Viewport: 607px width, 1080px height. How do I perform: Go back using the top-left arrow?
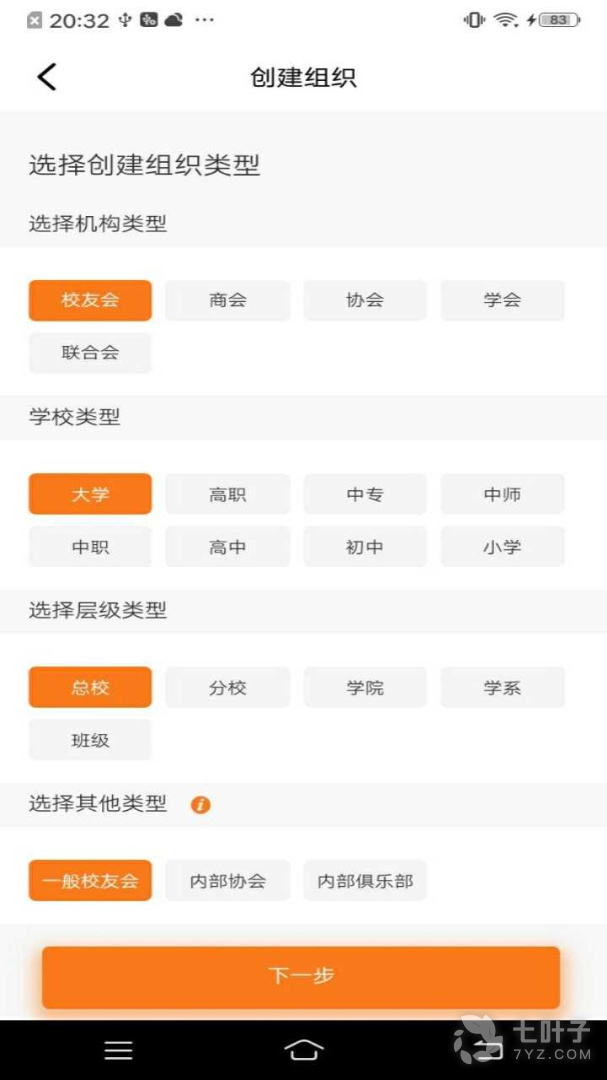[x=47, y=77]
